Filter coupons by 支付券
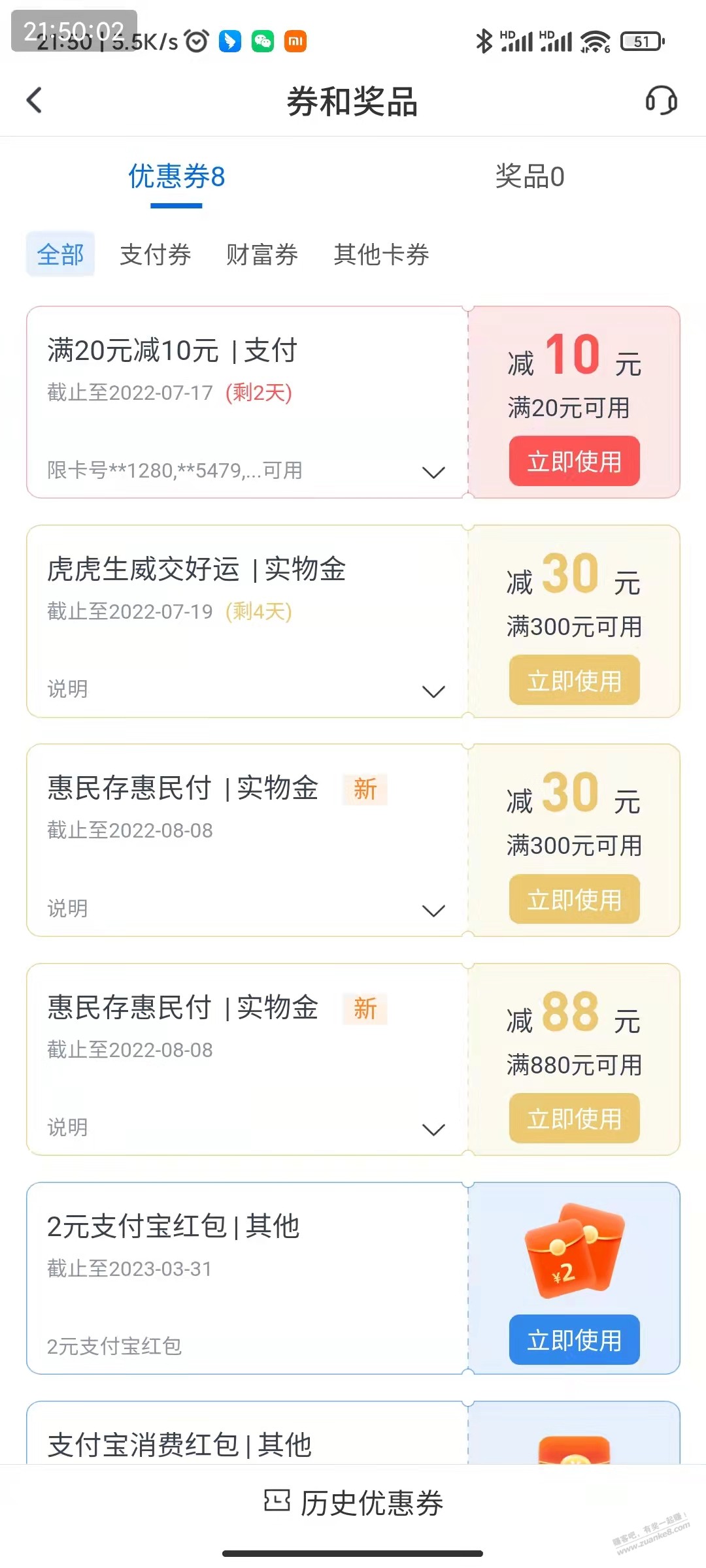 pos(156,254)
